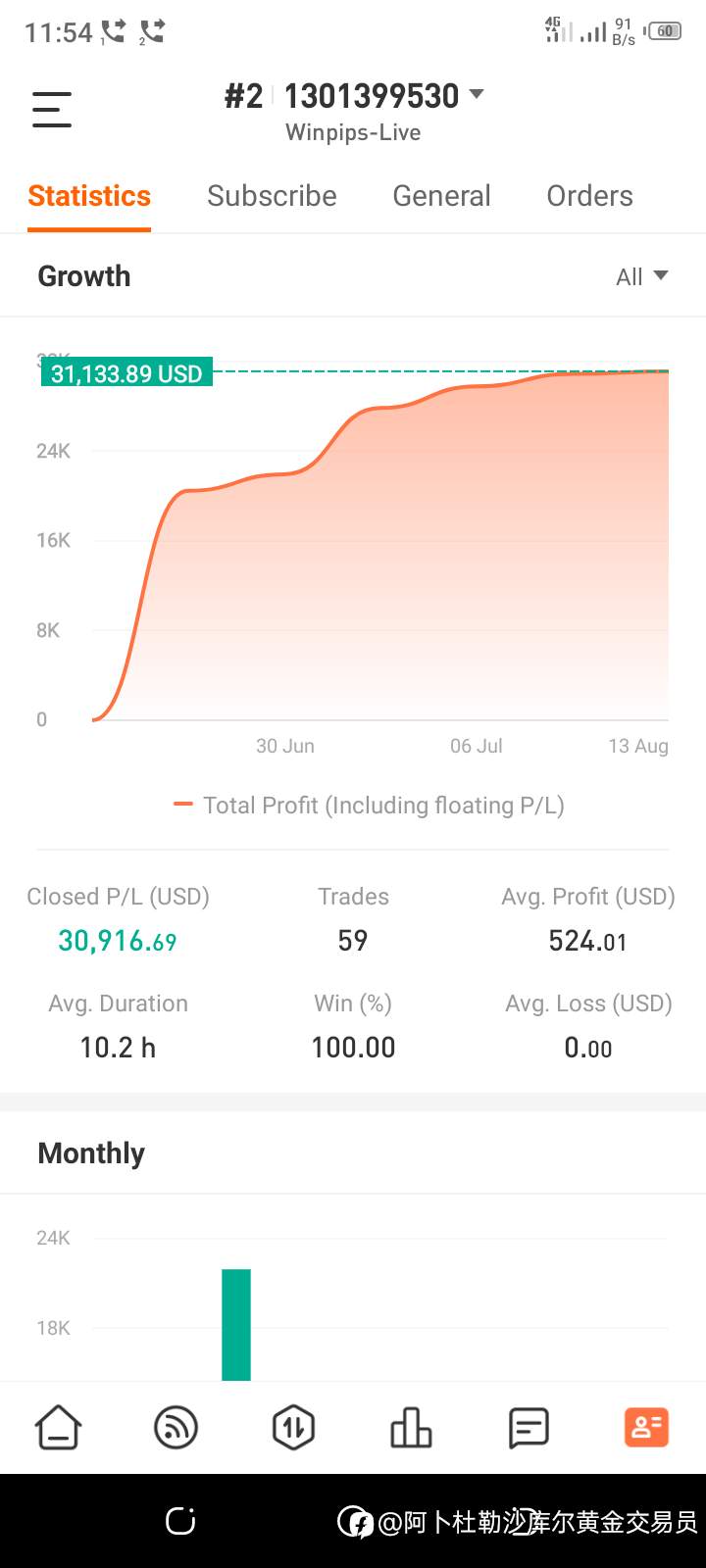Select the Statistics tab
This screenshot has width=706, height=1568.
[x=89, y=196]
